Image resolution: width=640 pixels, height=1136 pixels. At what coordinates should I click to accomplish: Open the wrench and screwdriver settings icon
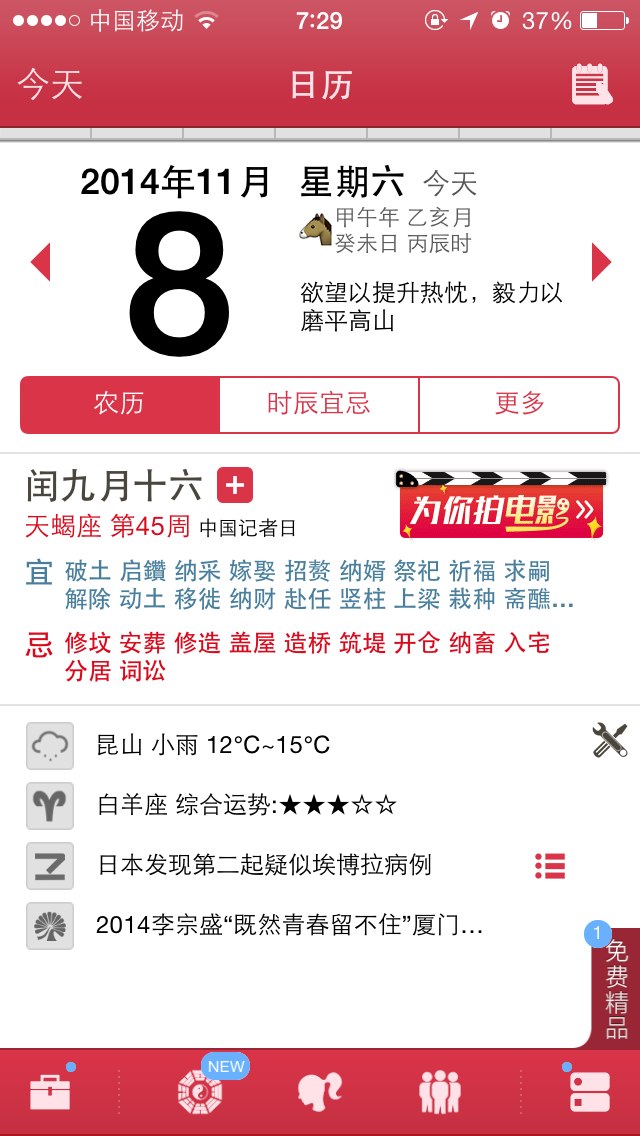coord(610,740)
